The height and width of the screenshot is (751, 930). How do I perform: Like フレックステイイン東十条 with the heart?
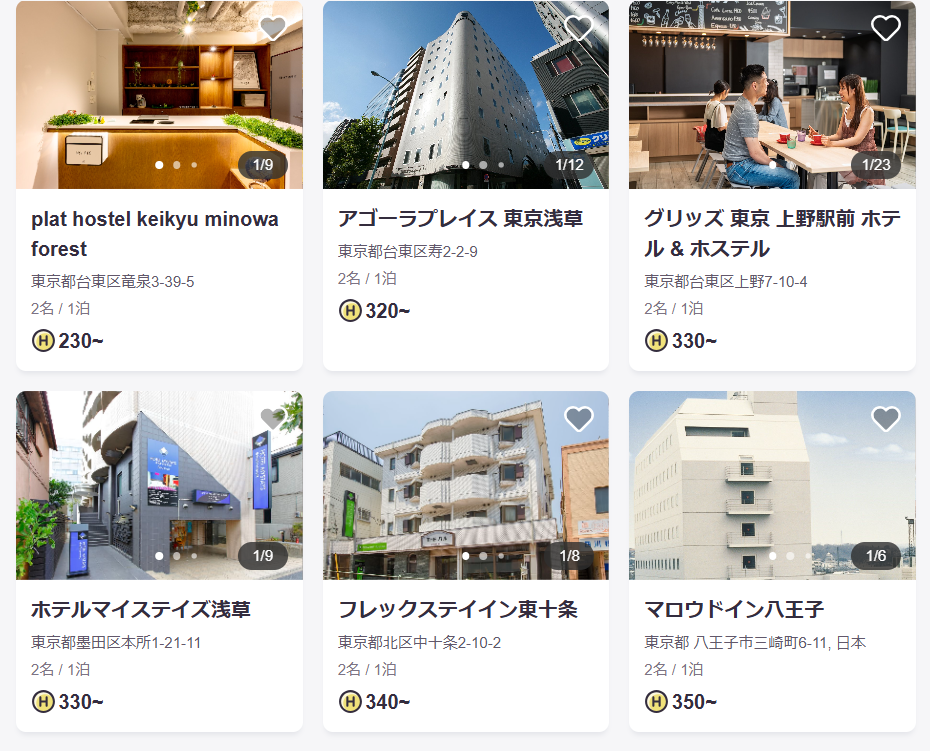click(579, 419)
